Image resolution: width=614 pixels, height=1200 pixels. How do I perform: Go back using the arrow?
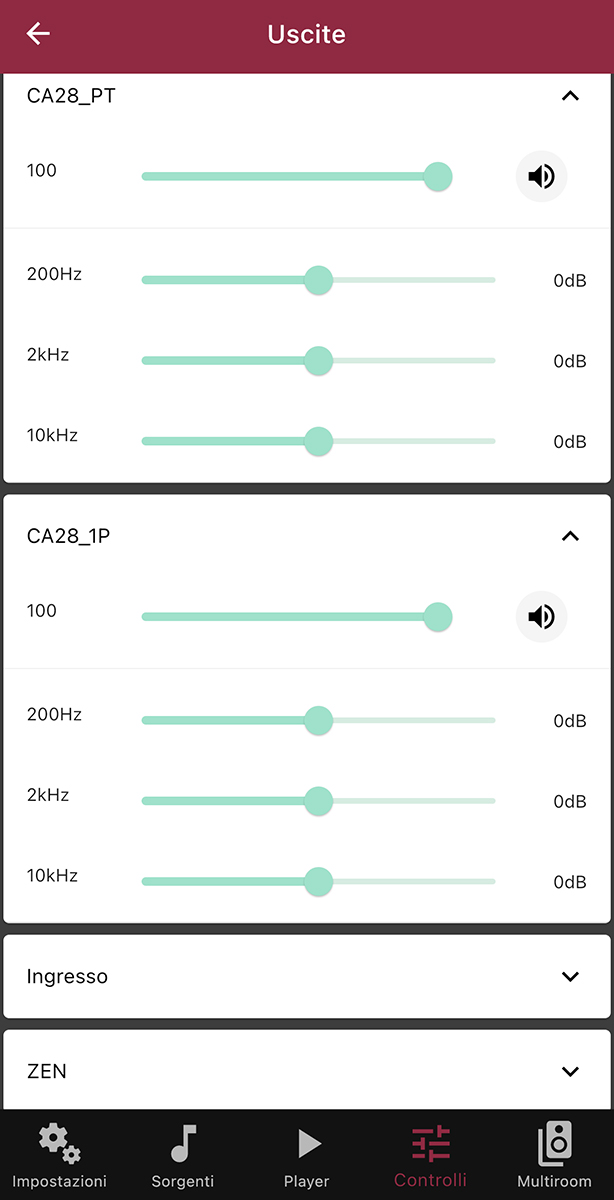tap(38, 34)
